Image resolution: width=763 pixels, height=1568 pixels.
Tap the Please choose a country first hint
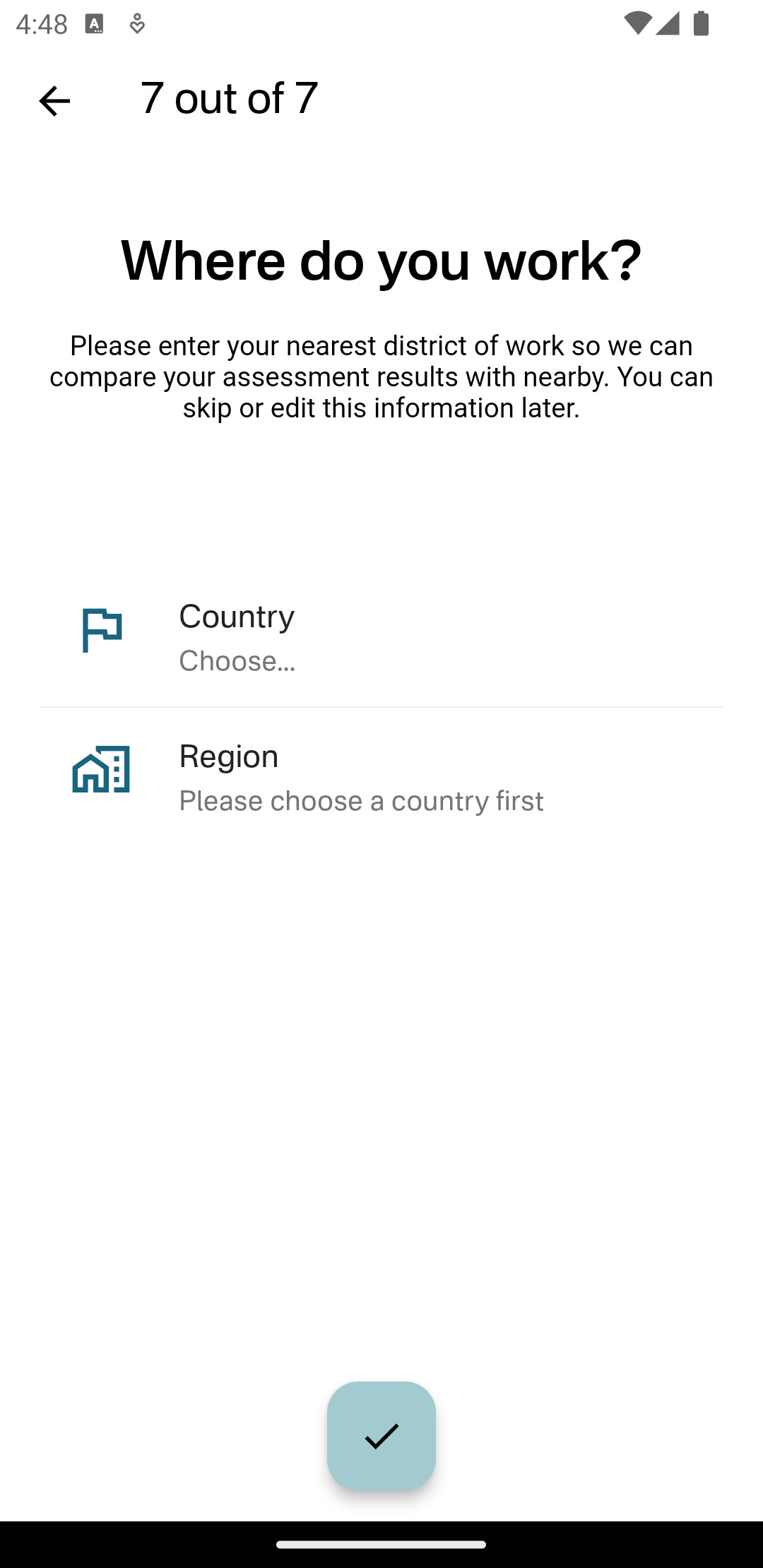coord(361,800)
